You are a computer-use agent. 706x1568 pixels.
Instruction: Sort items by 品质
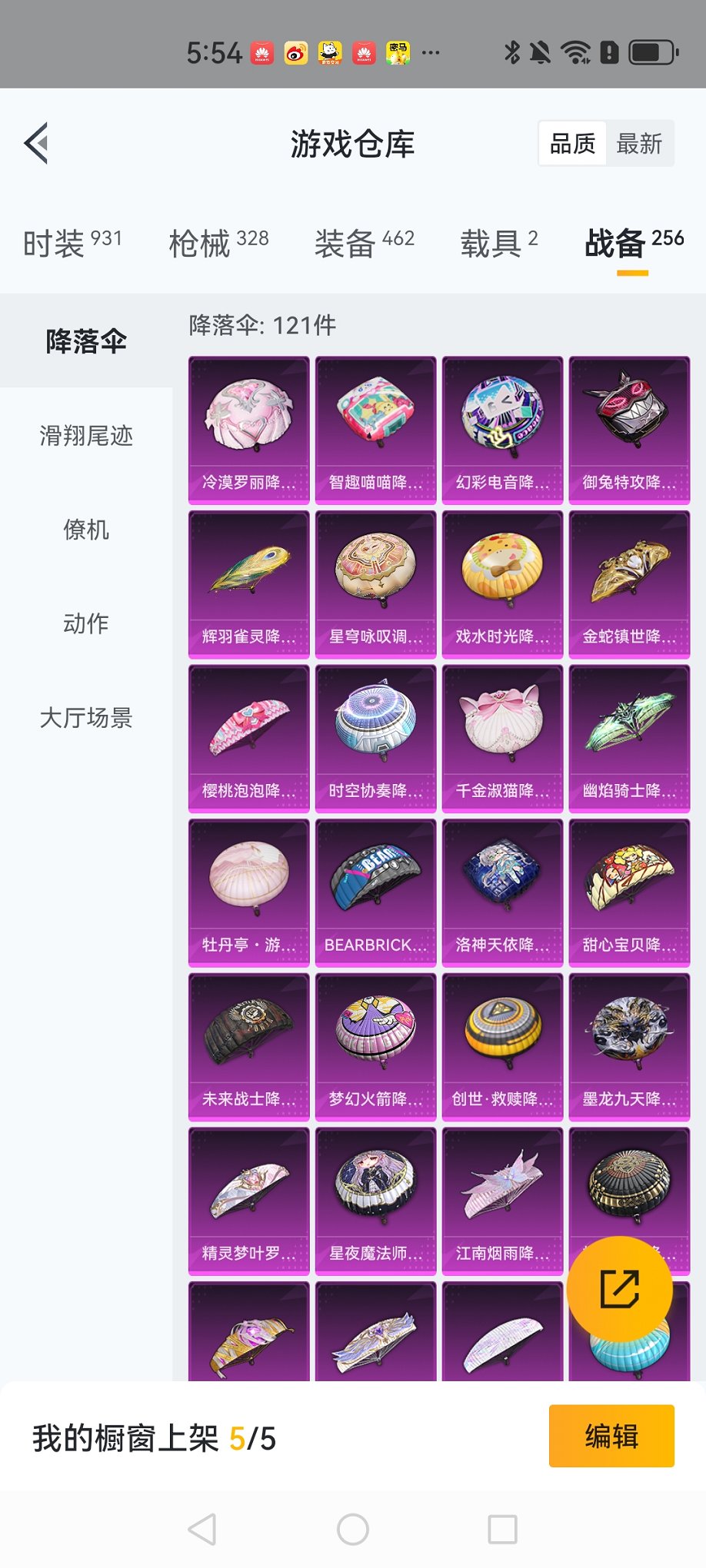[572, 144]
